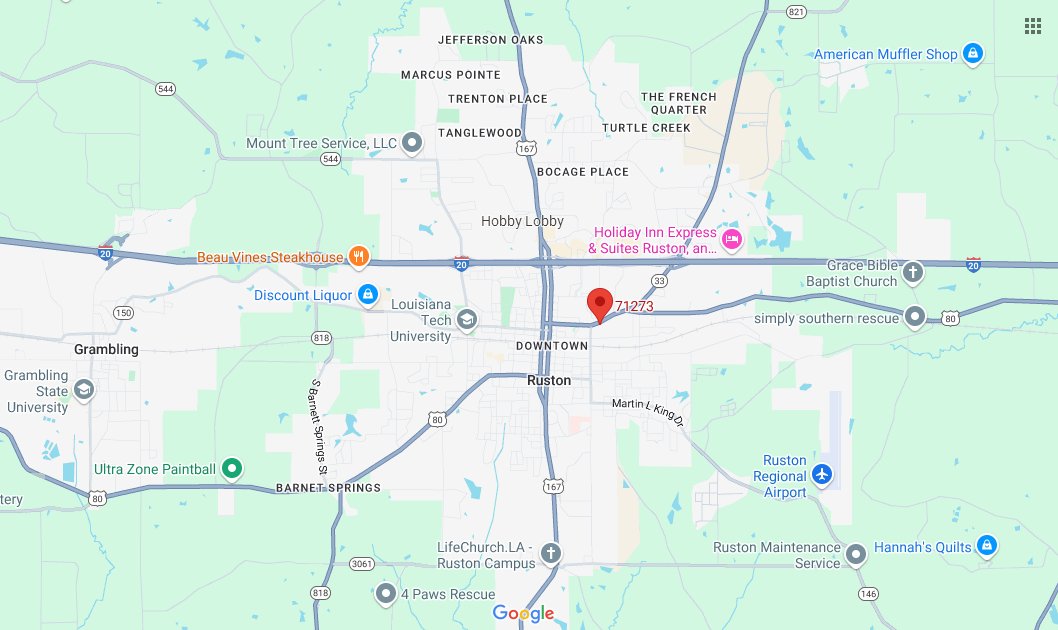Image resolution: width=1058 pixels, height=630 pixels.
Task: Select Grambling State University marker
Action: click(84, 389)
